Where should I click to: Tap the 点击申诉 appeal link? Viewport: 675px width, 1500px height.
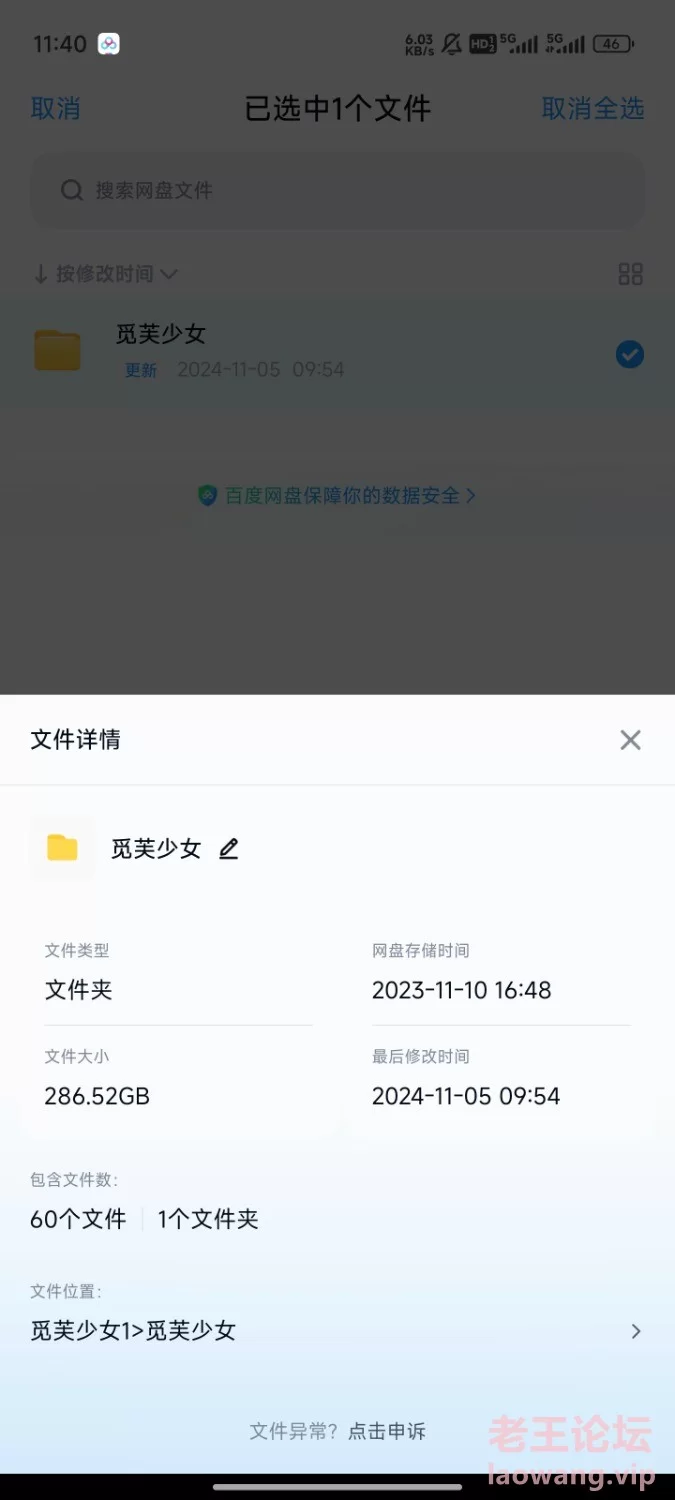[x=387, y=1431]
